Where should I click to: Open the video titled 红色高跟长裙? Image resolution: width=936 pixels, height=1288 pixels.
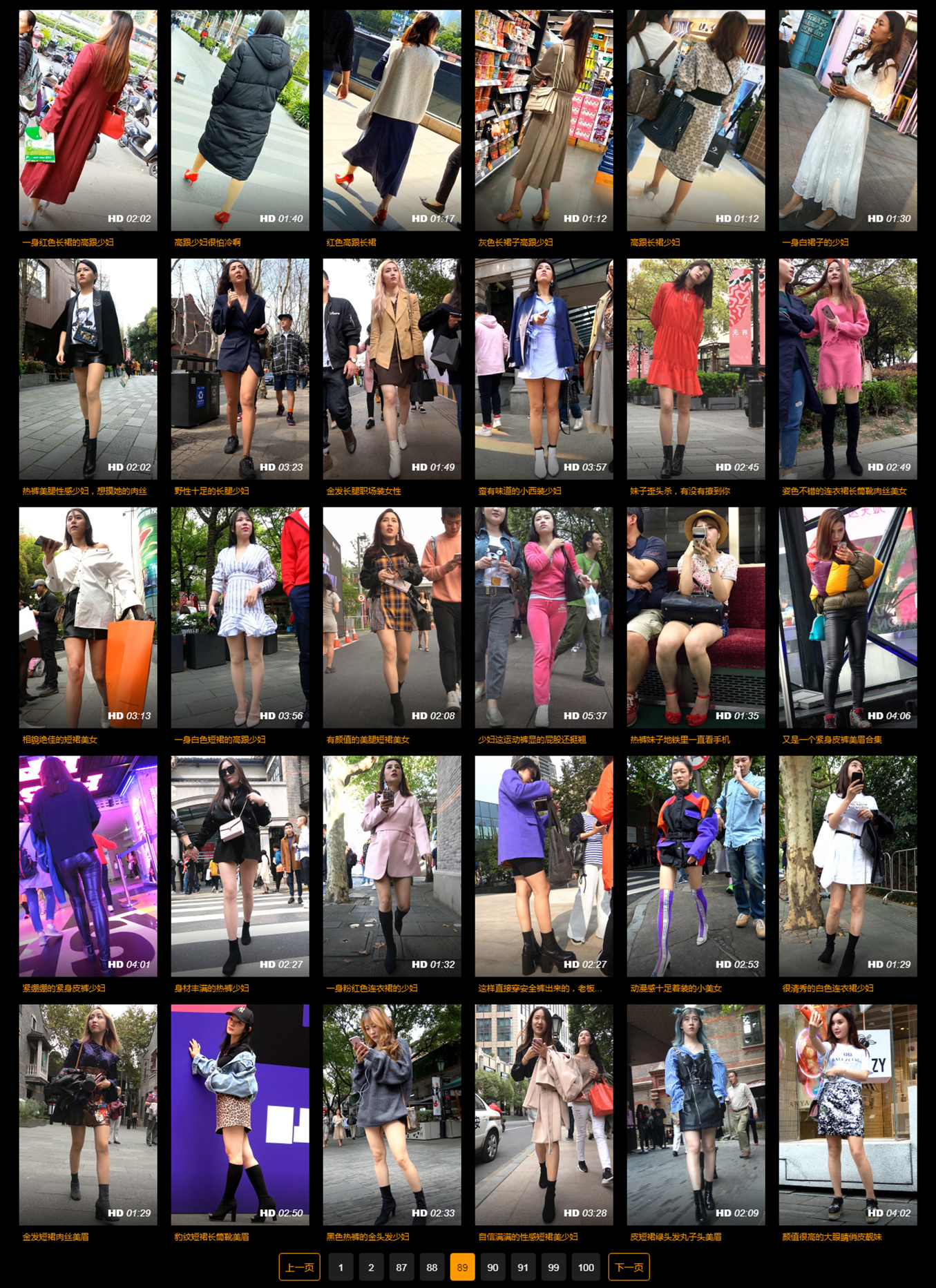pyautogui.click(x=392, y=120)
